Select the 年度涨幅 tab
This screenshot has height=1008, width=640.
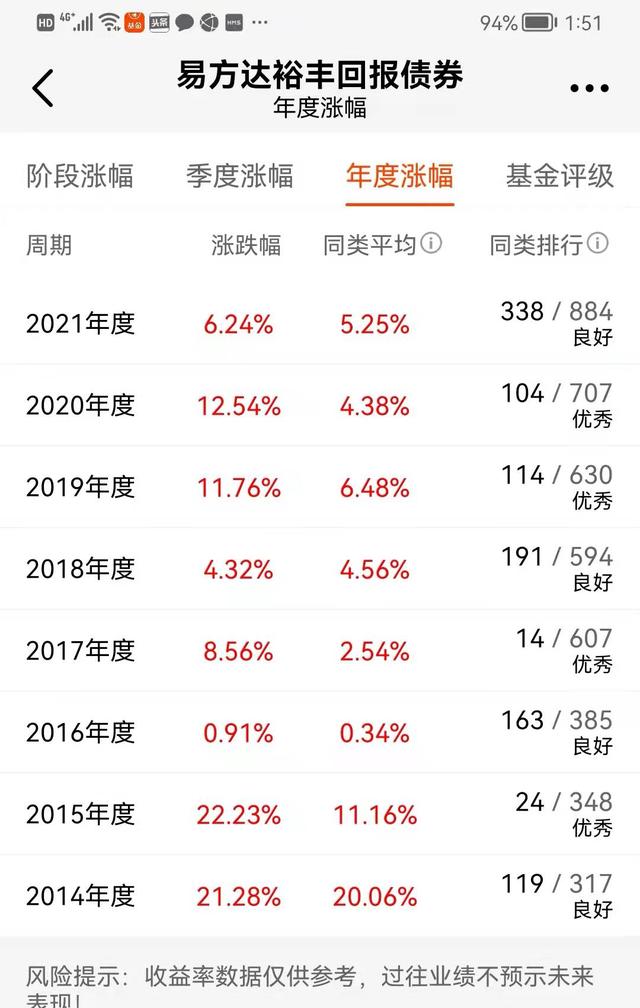point(399,176)
